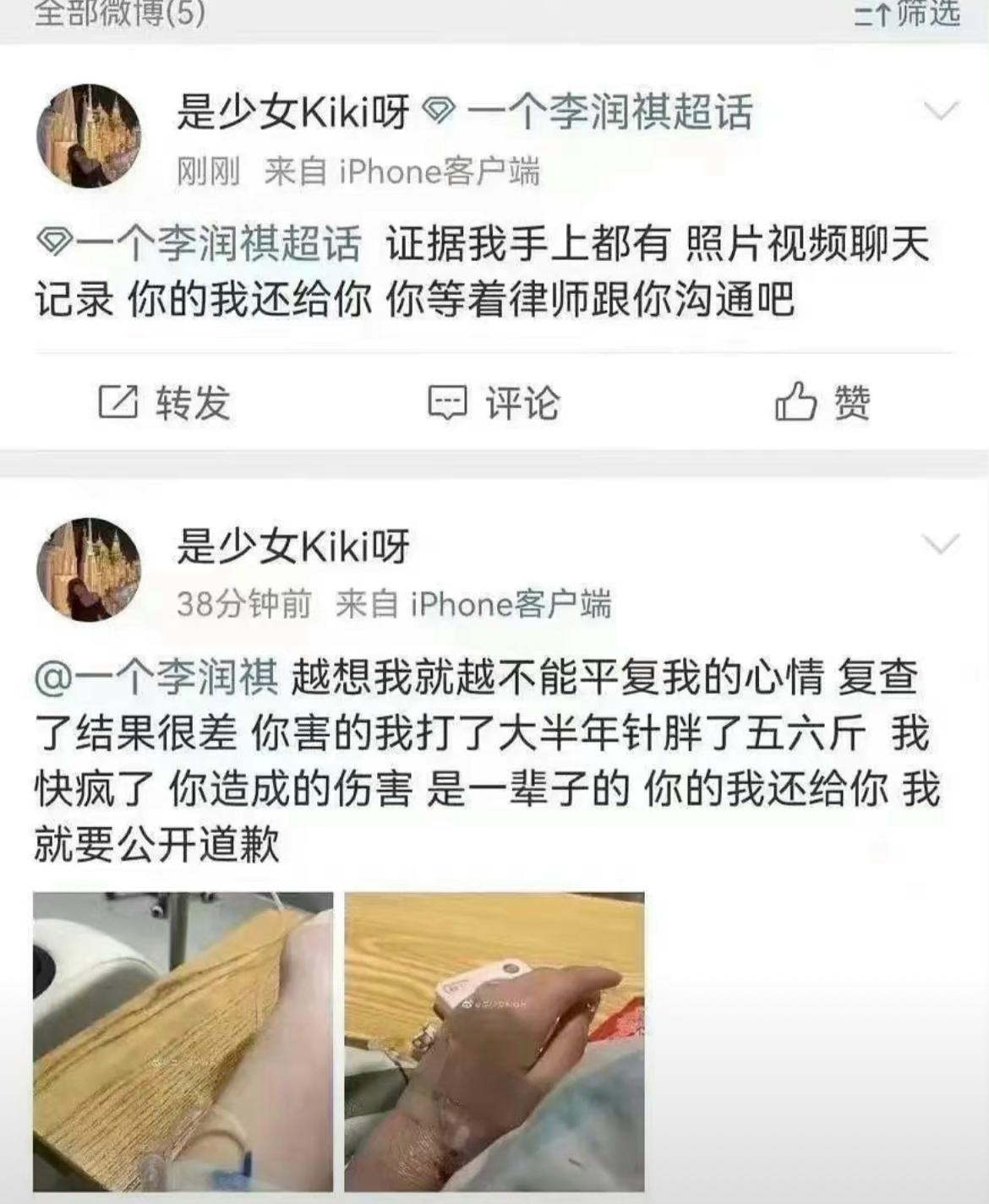Expand the chevron menu on the 38分钟前 post
Screen dimensions: 989x1204
click(940, 544)
